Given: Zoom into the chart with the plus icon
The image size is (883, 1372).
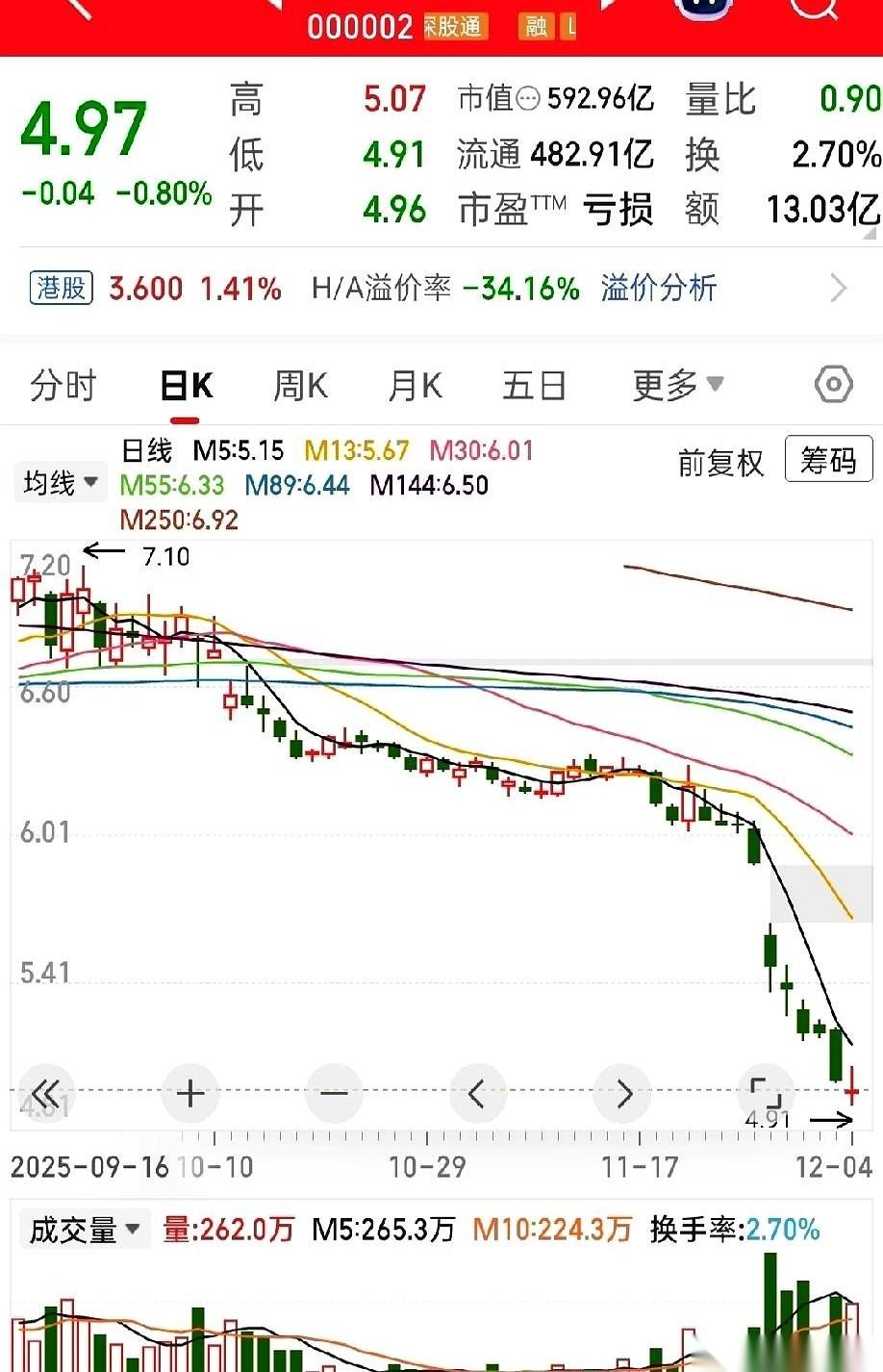Looking at the screenshot, I should point(189,1093).
